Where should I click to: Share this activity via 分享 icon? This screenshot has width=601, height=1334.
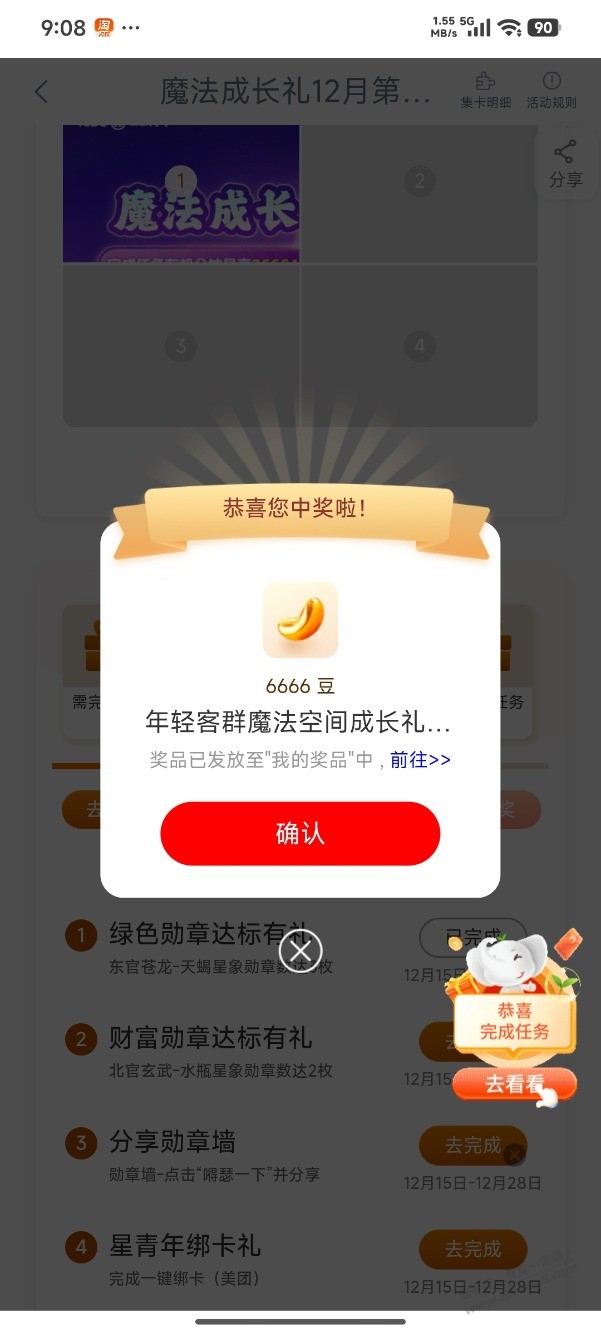point(565,165)
